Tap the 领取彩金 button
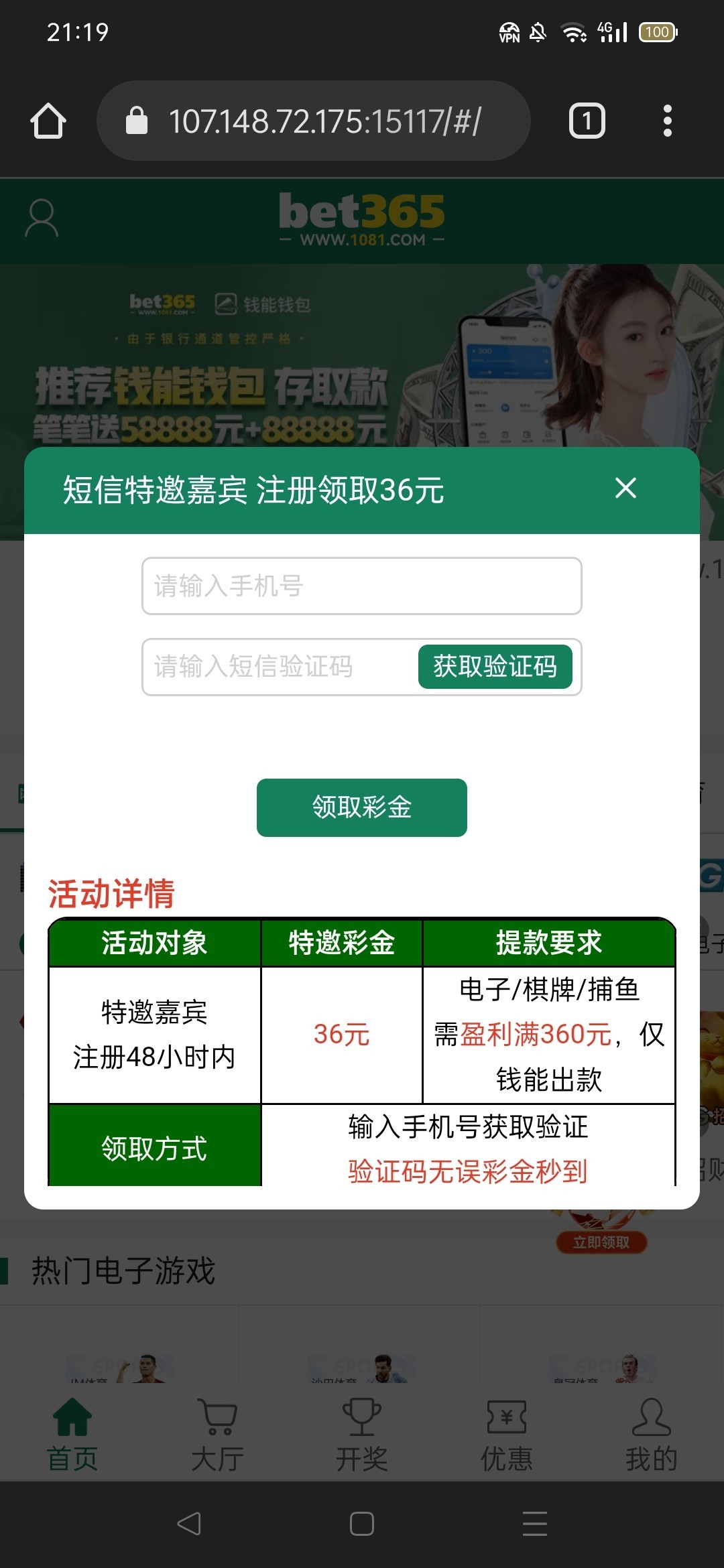724x1568 pixels. click(x=361, y=807)
